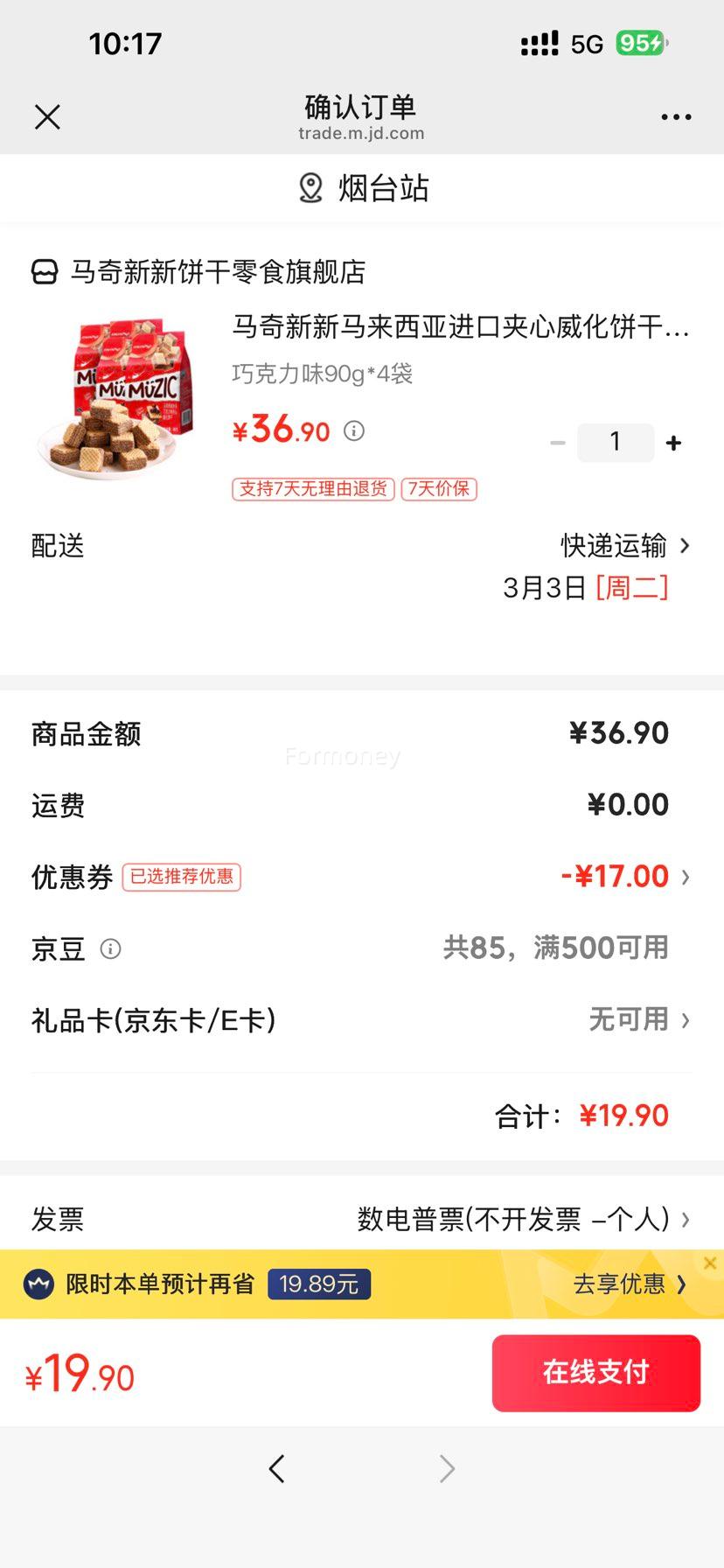The image size is (724, 1568).
Task: Tap 去享优惠 in the yellow banner
Action: [622, 1284]
